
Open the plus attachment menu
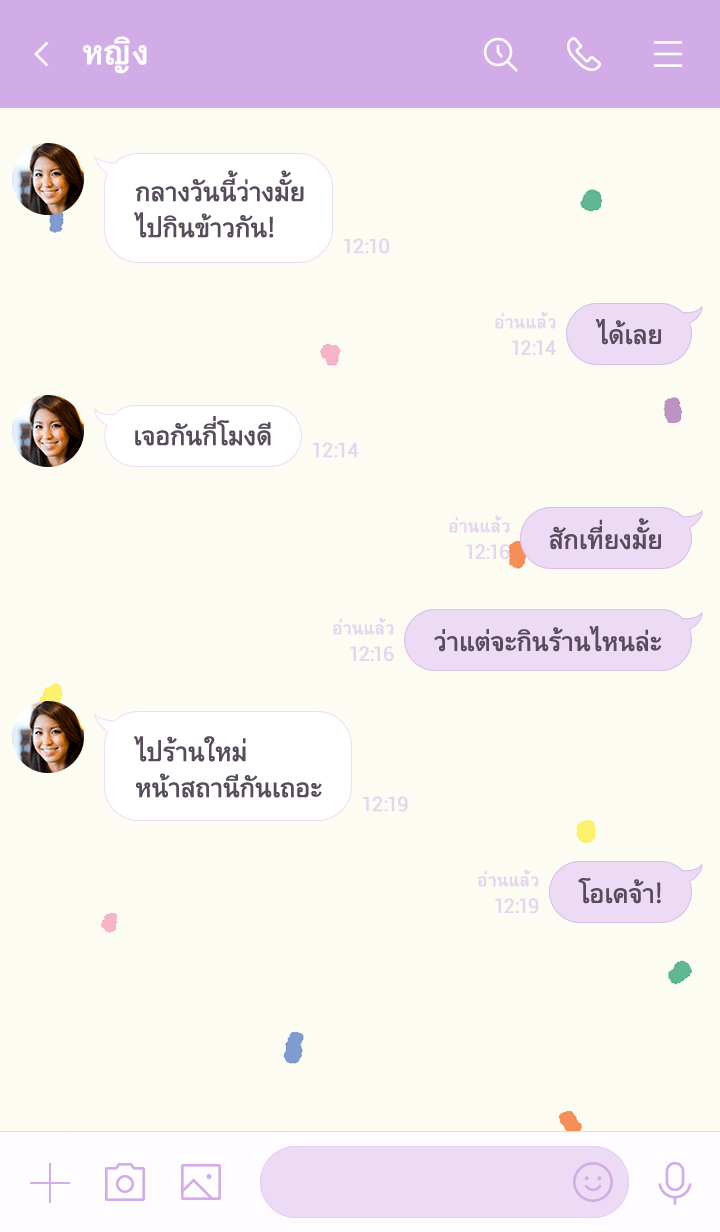(x=50, y=1183)
